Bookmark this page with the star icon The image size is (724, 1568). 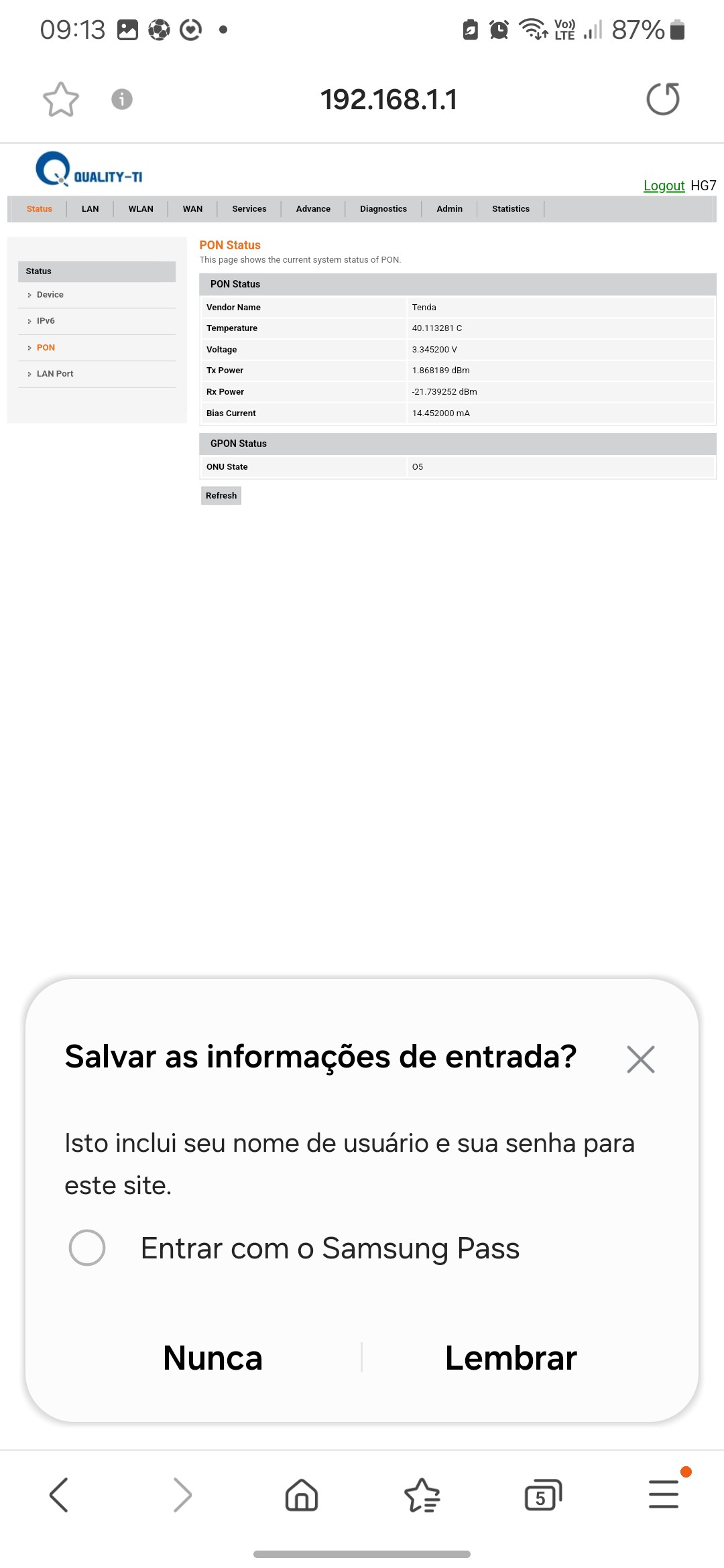[x=61, y=99]
